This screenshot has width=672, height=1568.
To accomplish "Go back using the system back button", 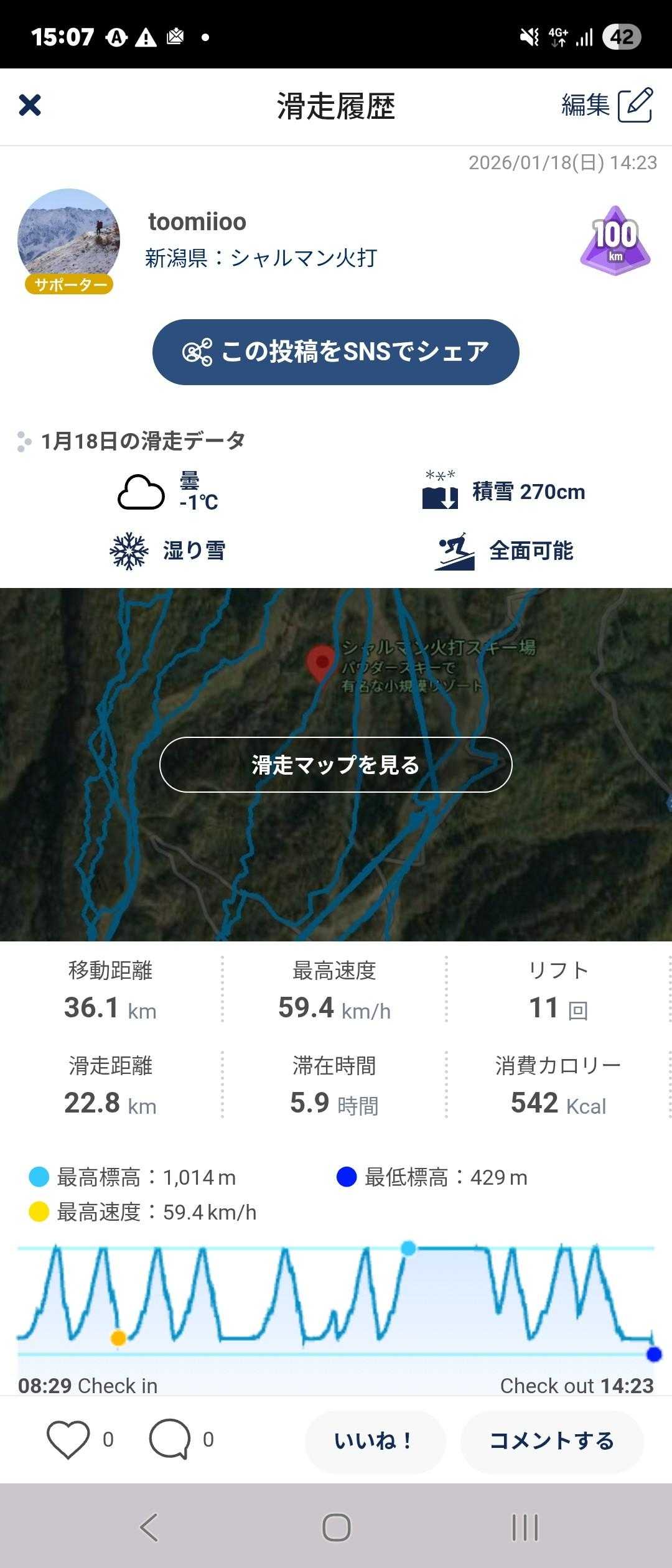I will (x=149, y=1527).
